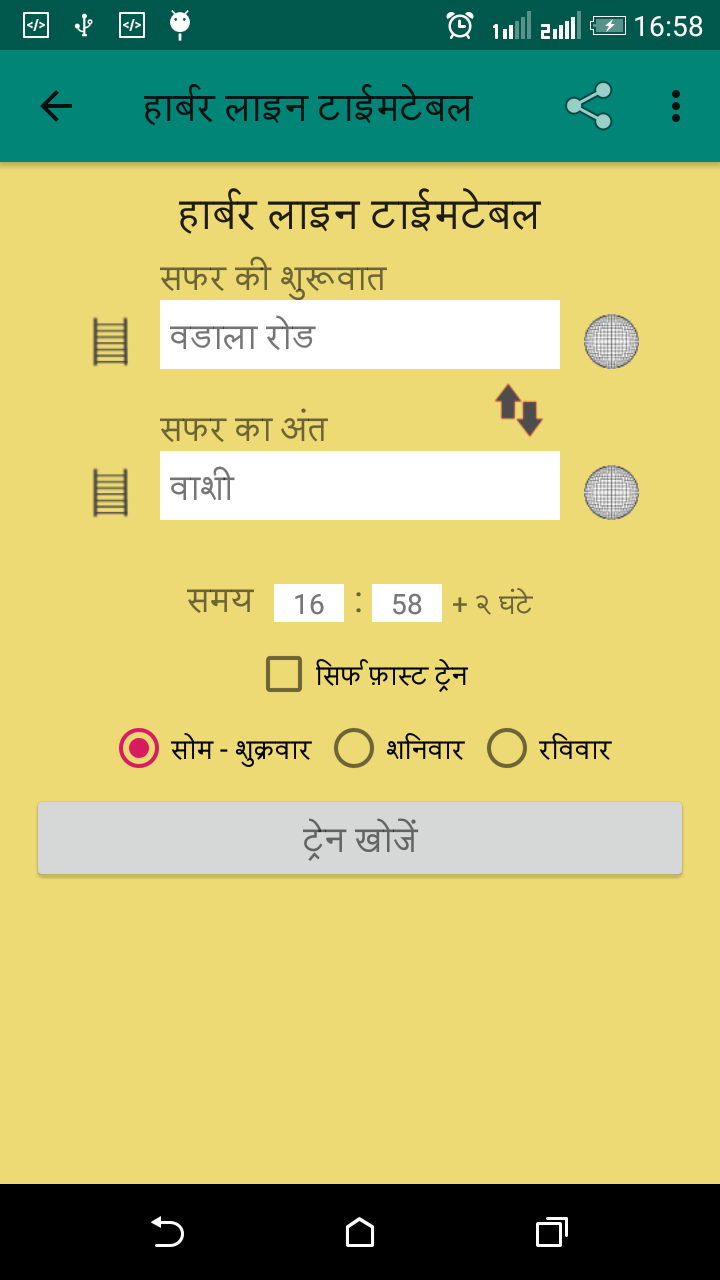Tap the globe icon next to वाशी
The width and height of the screenshot is (720, 1280).
(611, 492)
